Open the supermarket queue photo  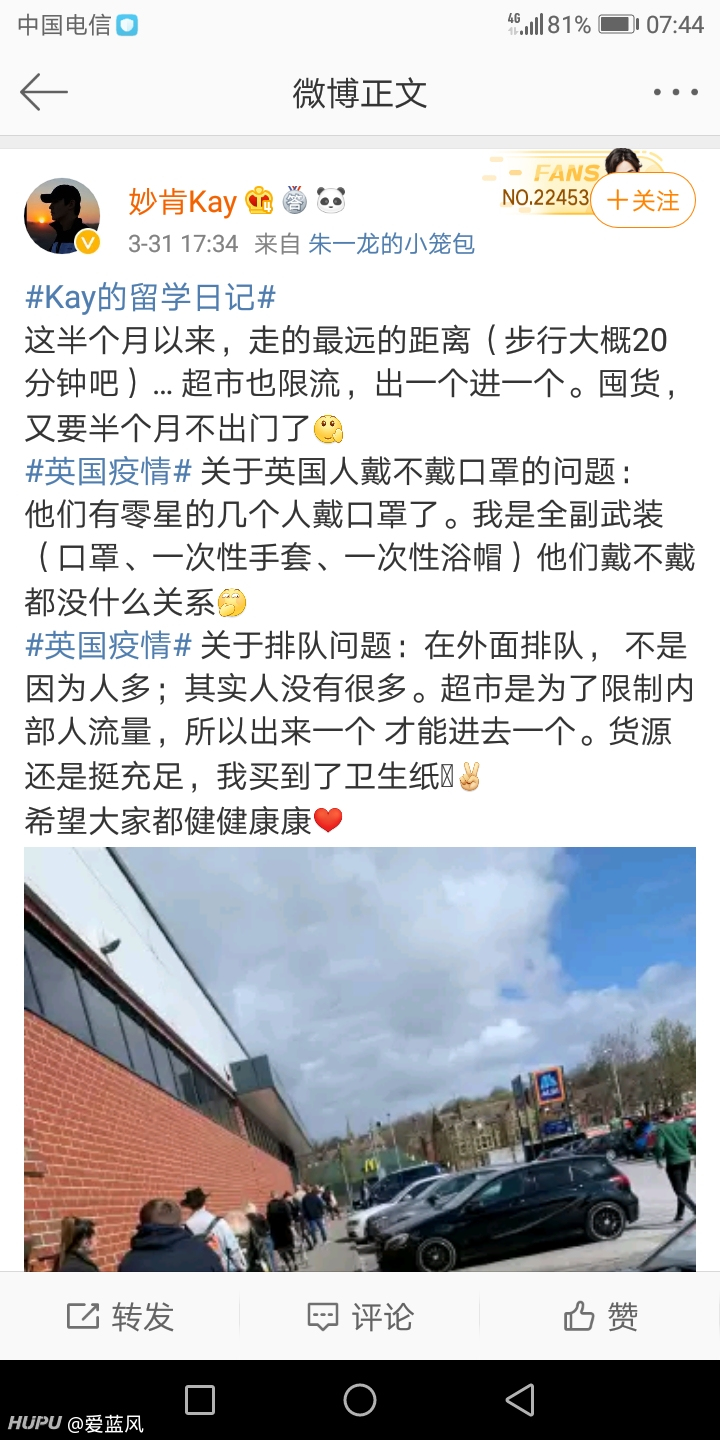[360, 1059]
